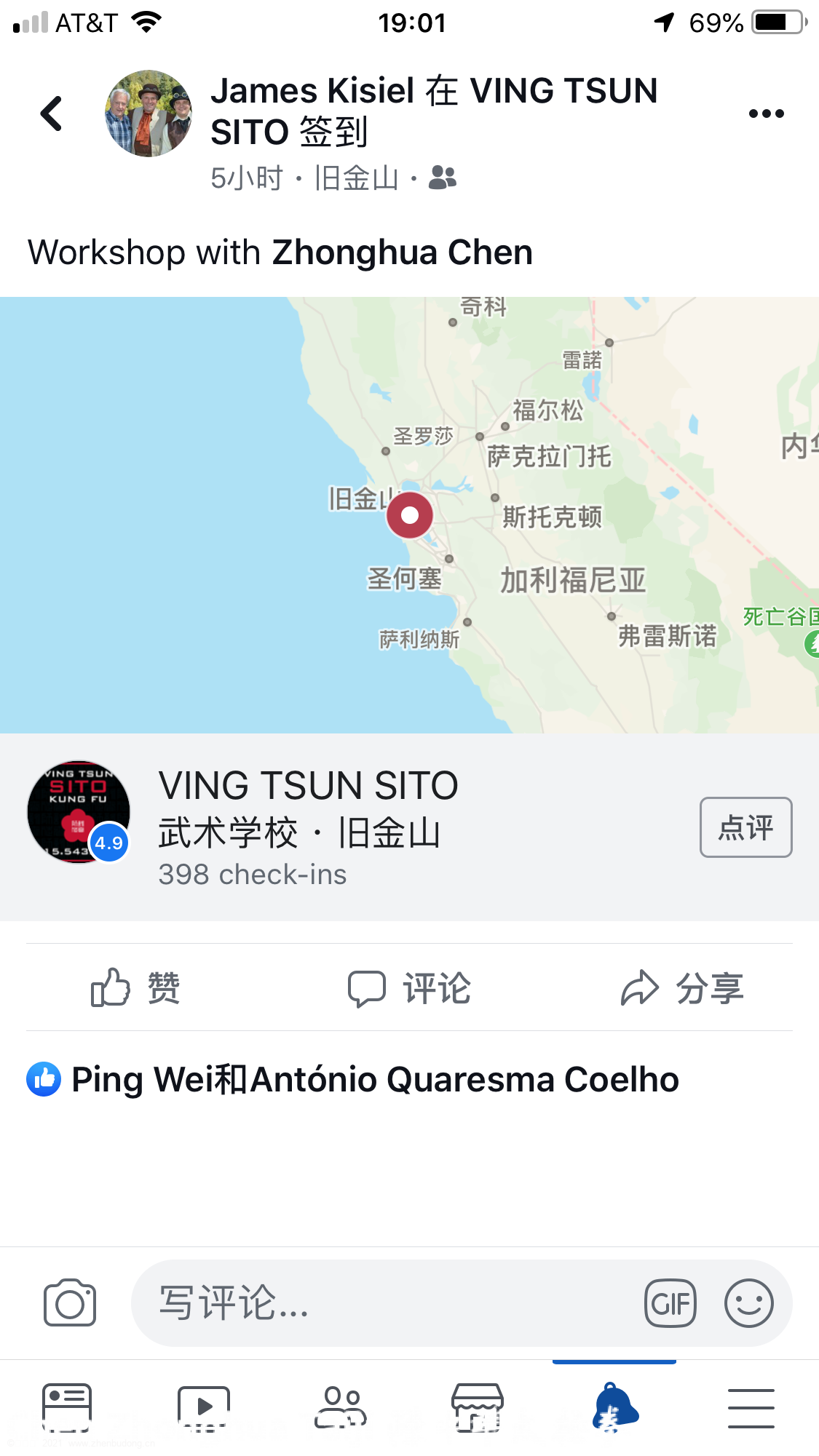Switch to the Watch video tab
The width and height of the screenshot is (819, 1456).
[204, 1407]
